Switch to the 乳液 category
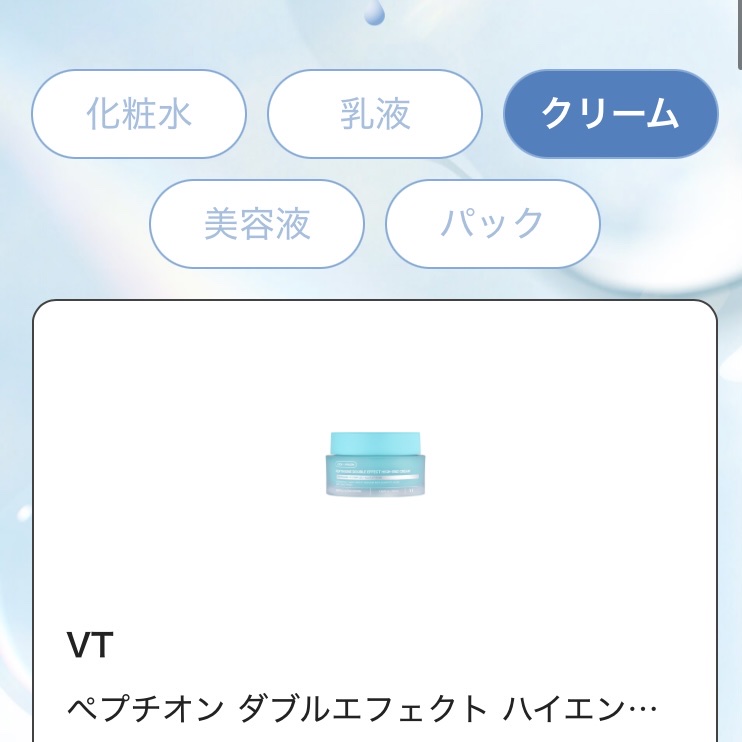 tap(375, 114)
